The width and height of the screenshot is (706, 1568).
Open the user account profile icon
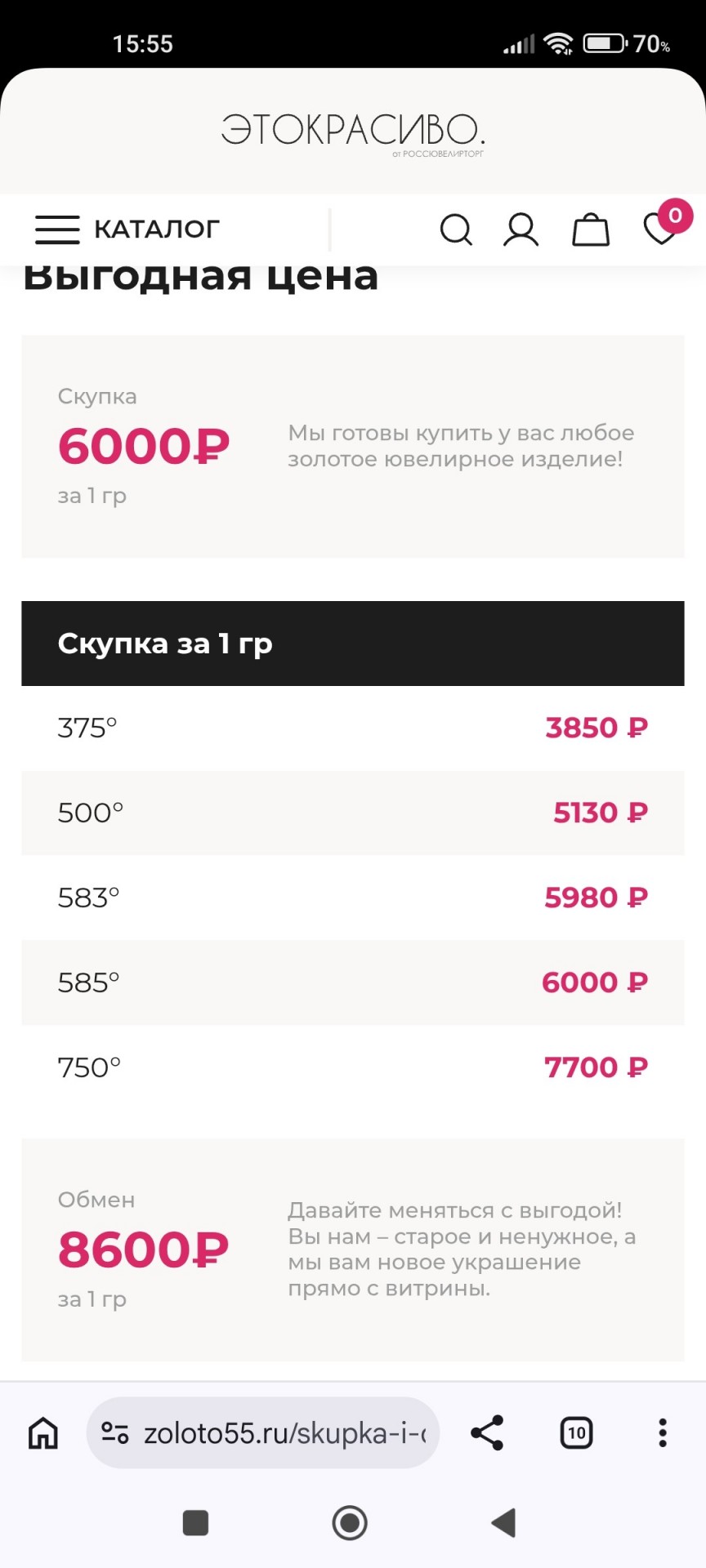coord(521,229)
